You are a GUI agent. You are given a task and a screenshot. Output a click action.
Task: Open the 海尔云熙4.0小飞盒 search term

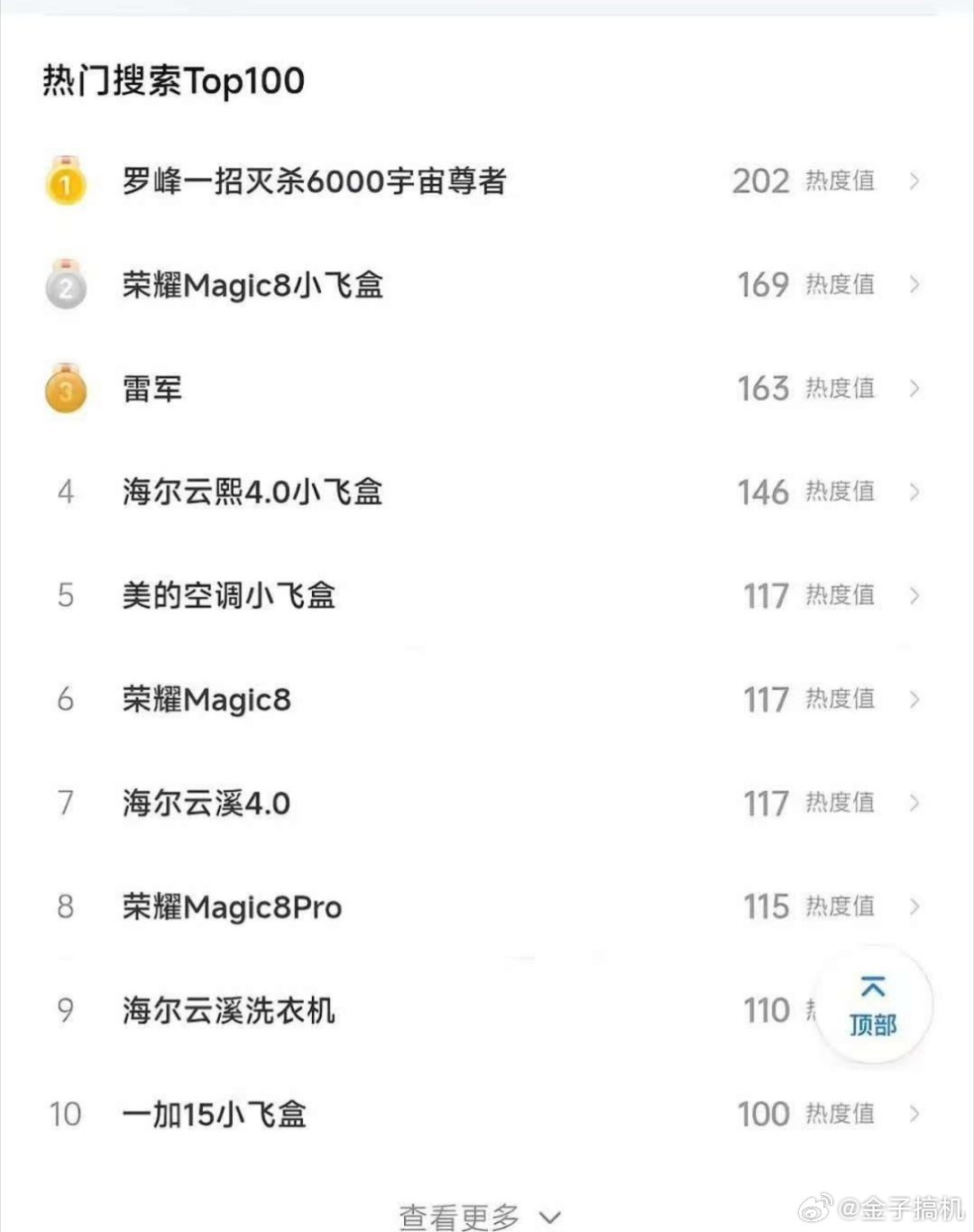click(x=253, y=493)
